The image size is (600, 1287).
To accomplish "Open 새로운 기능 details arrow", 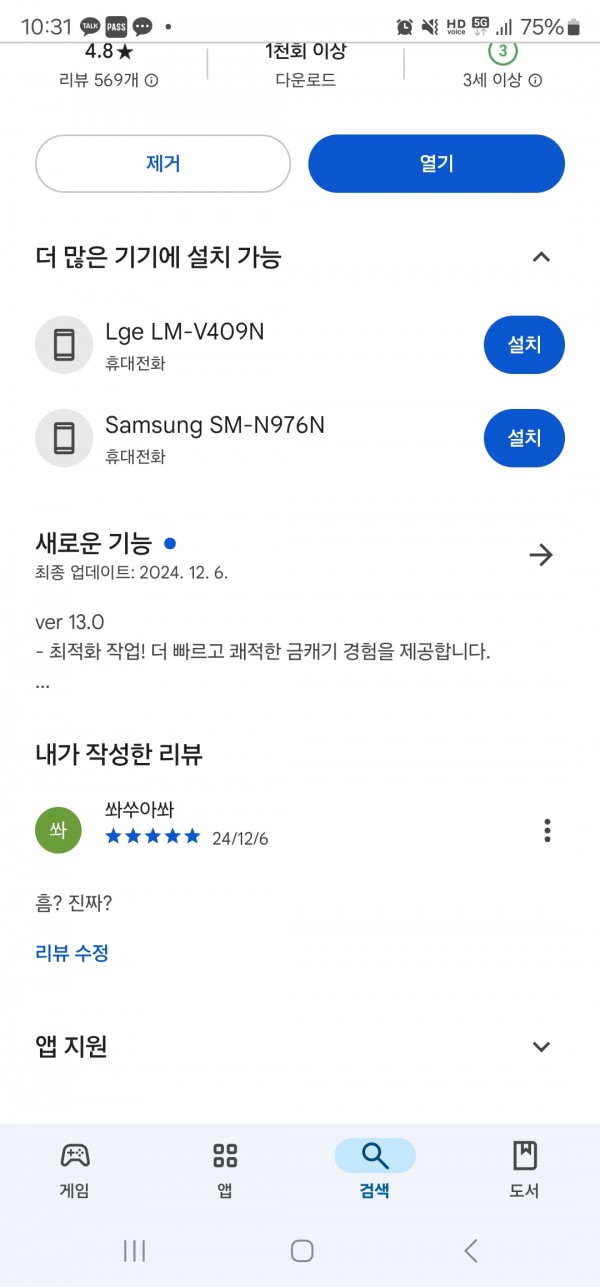I will coord(541,555).
